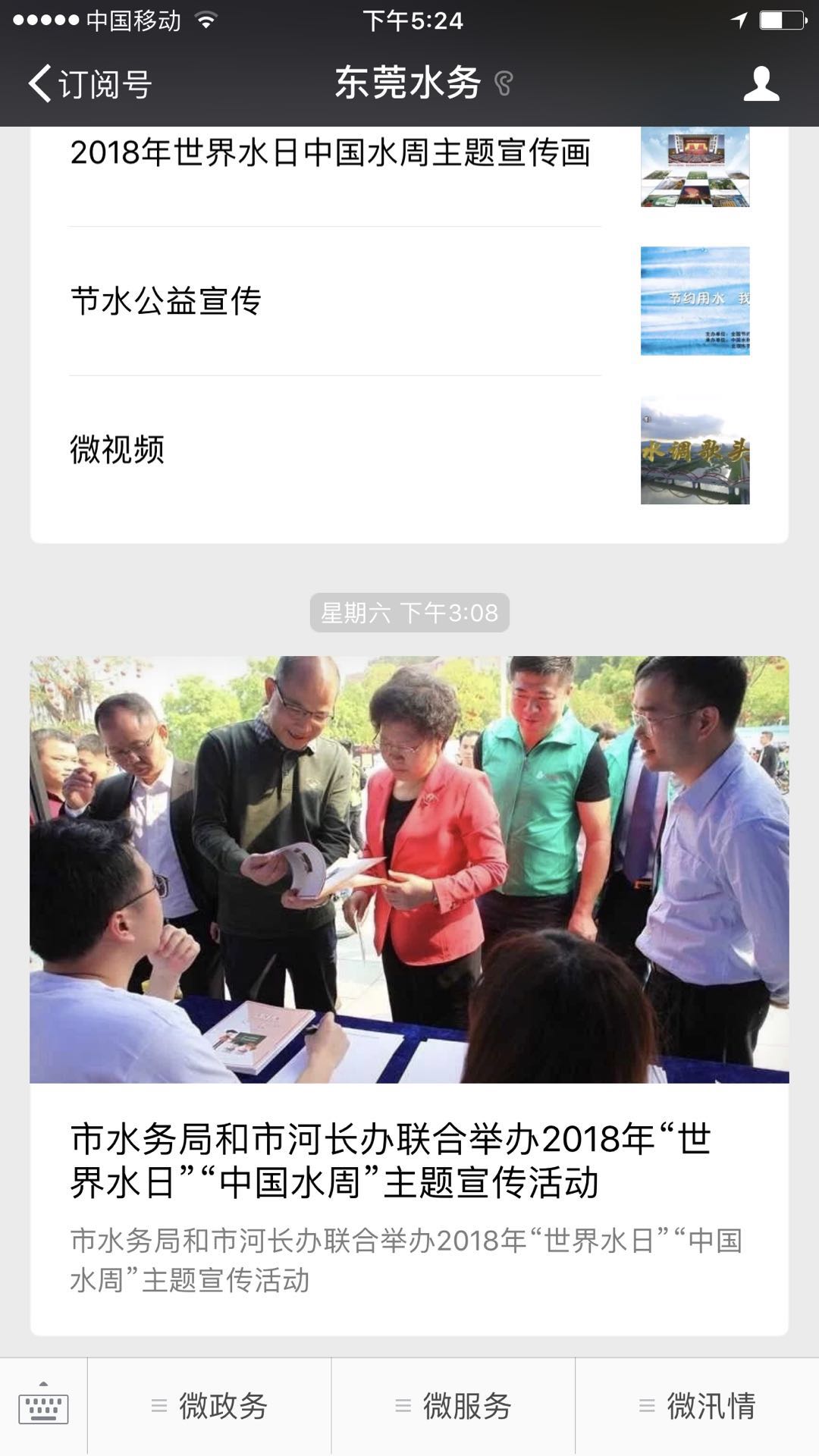Expand the 微政务 menu
Screen dimensions: 819x1456
210,1407
